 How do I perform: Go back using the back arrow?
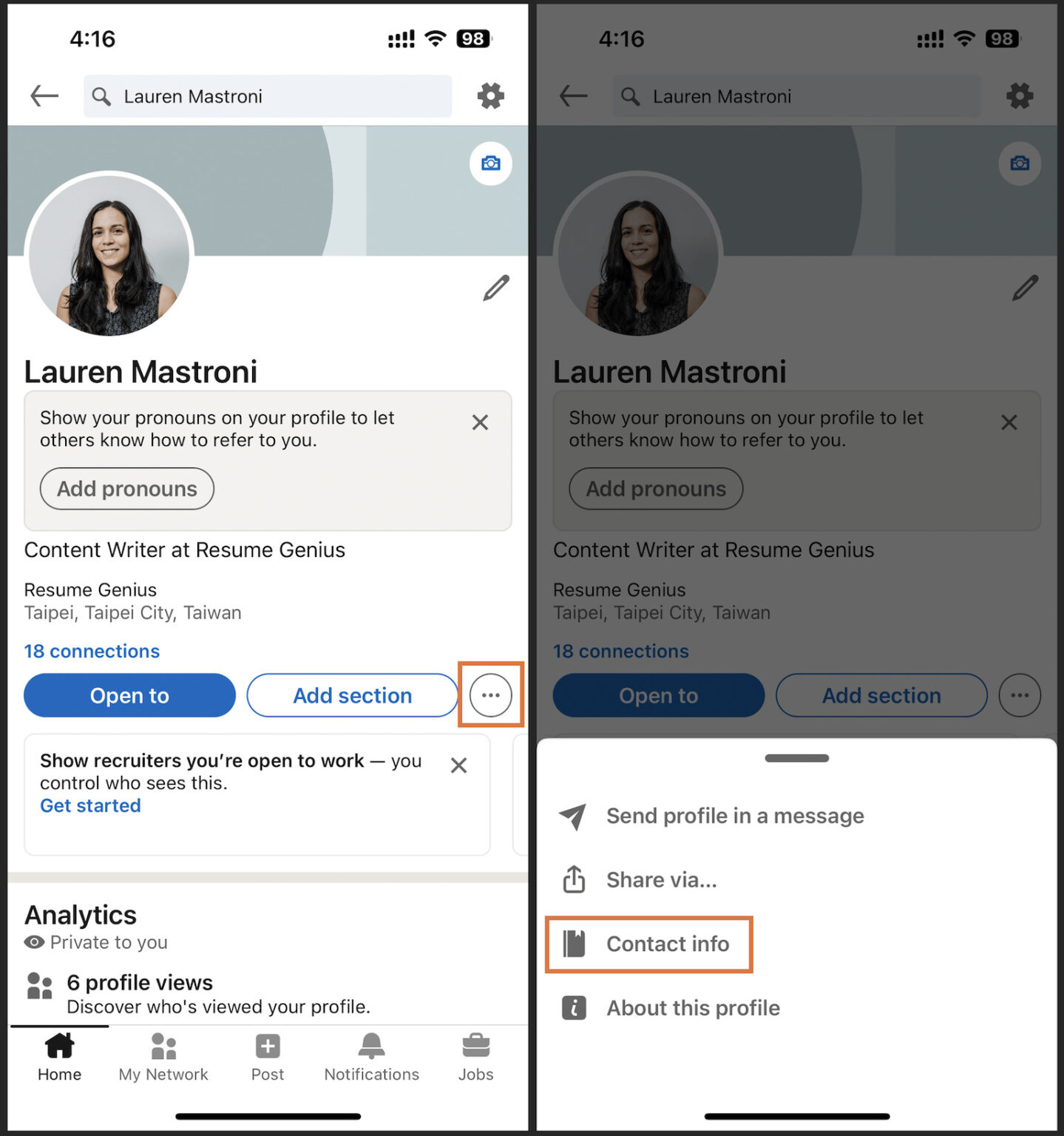pos(44,95)
